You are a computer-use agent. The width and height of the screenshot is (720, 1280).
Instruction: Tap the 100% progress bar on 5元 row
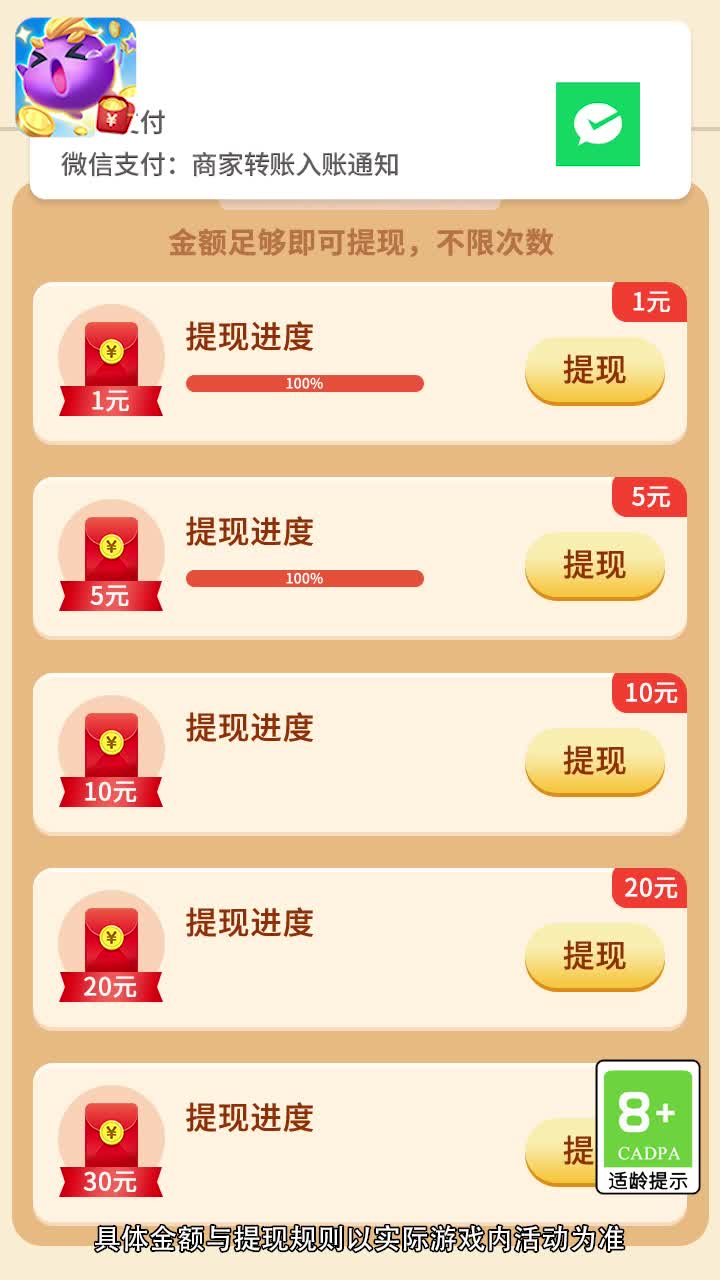click(305, 578)
